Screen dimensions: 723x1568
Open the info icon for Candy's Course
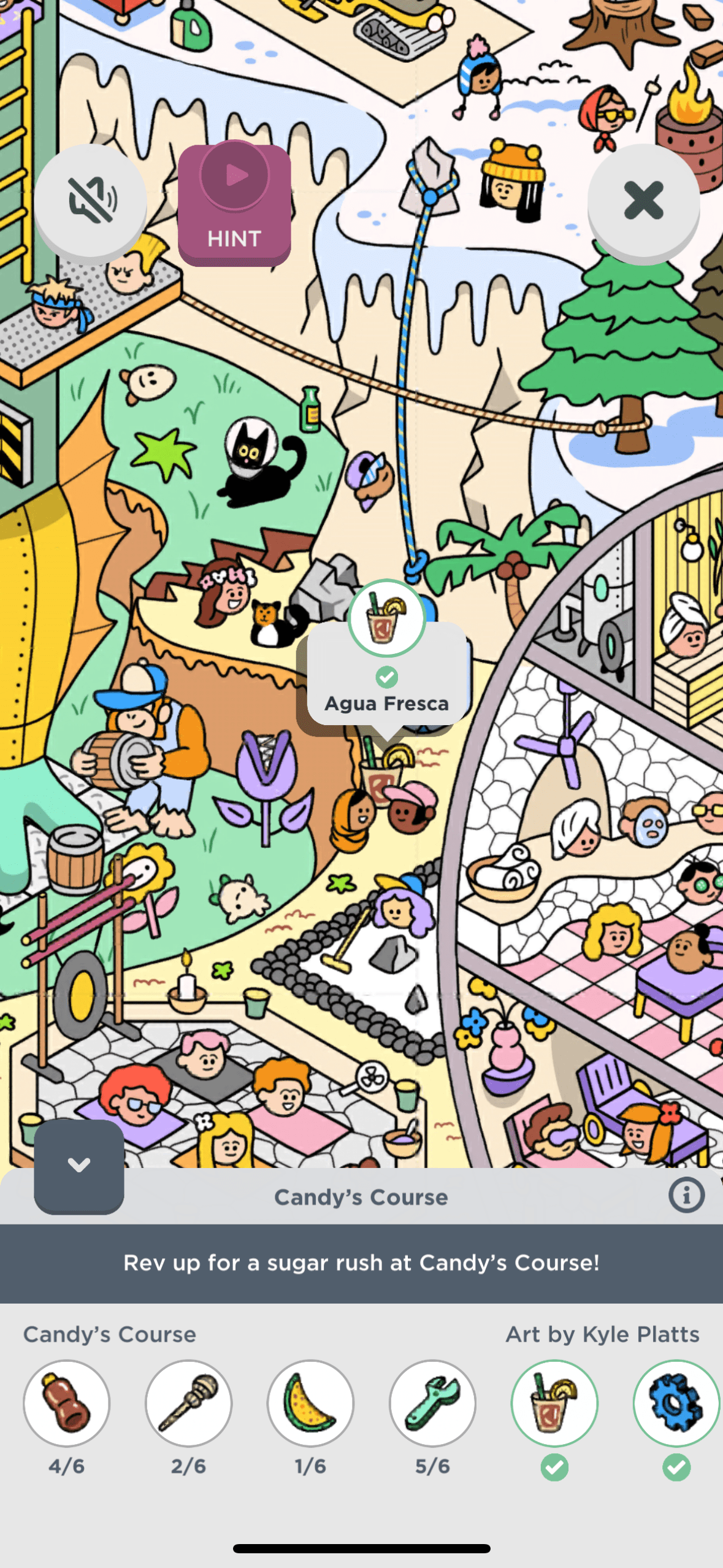pyautogui.click(x=686, y=1195)
